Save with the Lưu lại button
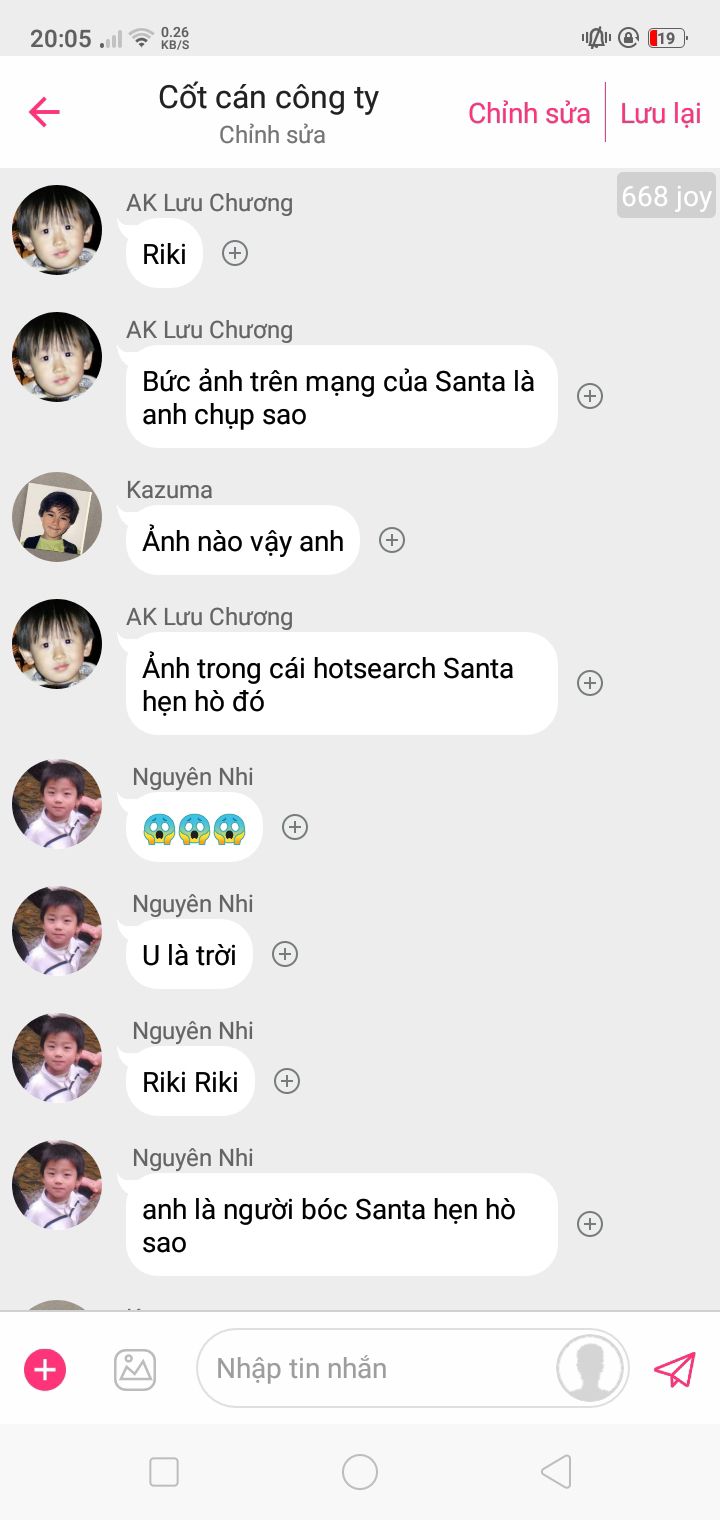The width and height of the screenshot is (720, 1520). click(660, 113)
